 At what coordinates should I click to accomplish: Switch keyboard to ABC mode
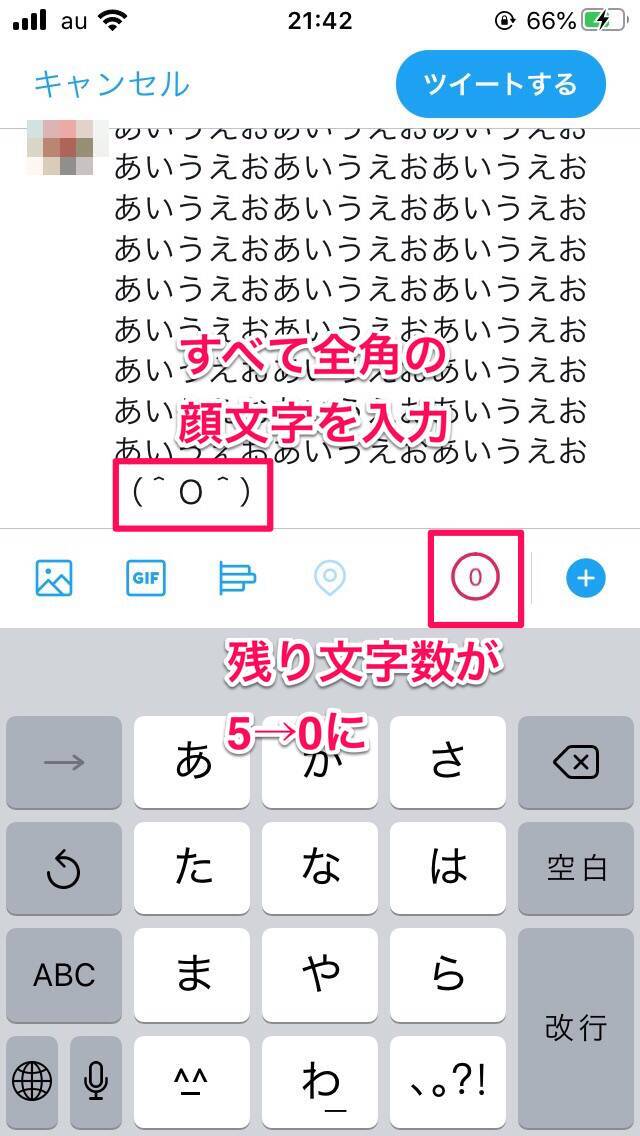coord(64,975)
